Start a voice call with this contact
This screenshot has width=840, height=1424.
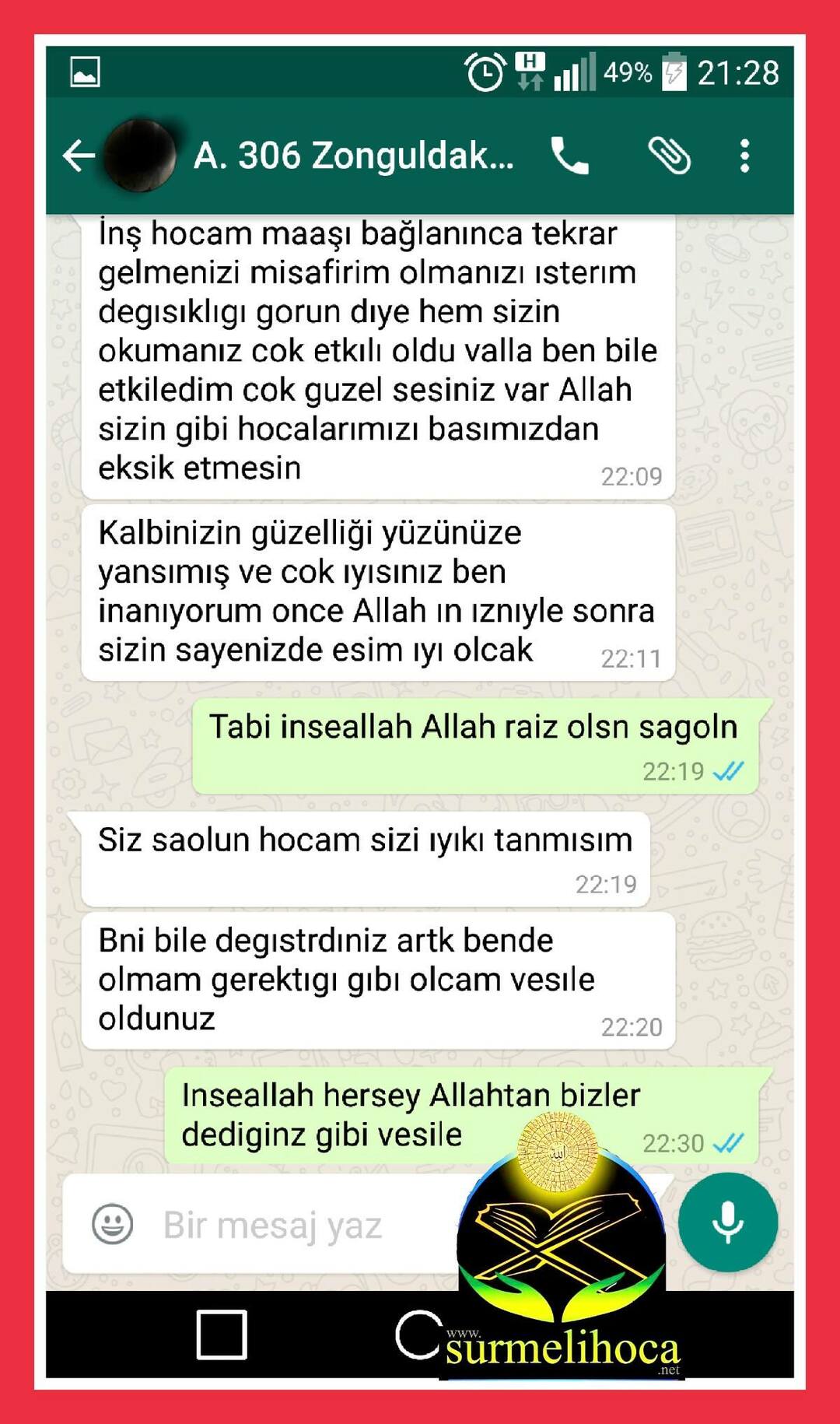click(569, 156)
